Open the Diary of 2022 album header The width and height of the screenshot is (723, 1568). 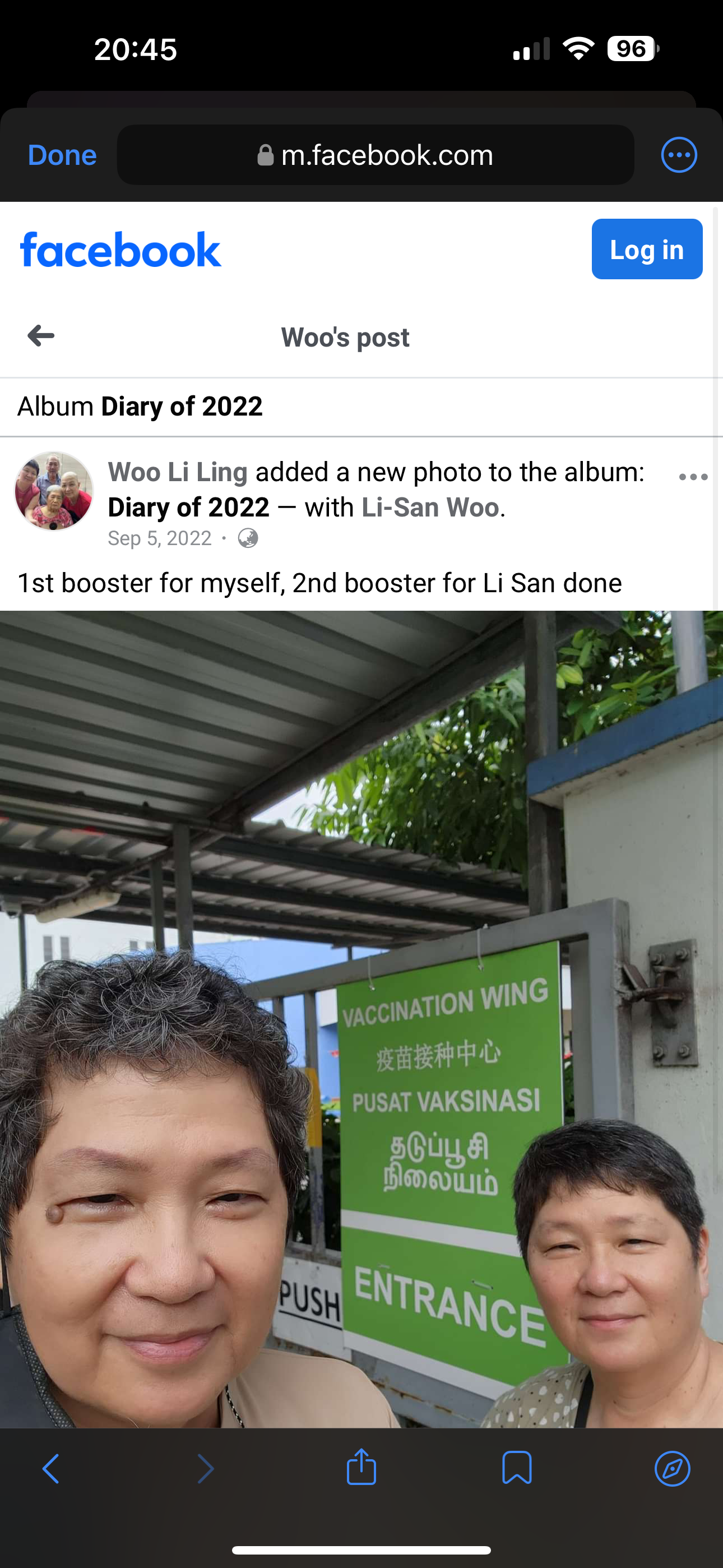[182, 407]
